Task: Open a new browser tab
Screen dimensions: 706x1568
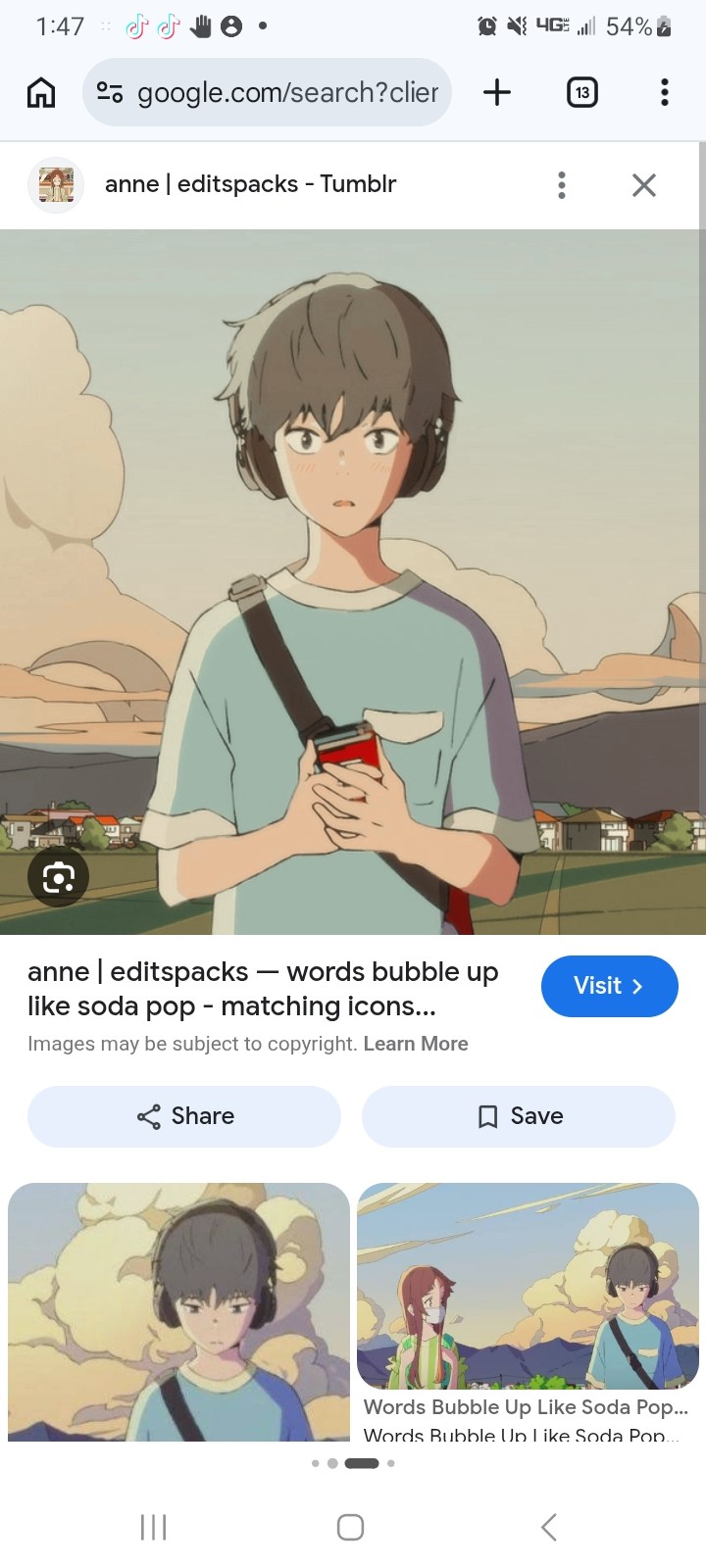Action: [497, 92]
